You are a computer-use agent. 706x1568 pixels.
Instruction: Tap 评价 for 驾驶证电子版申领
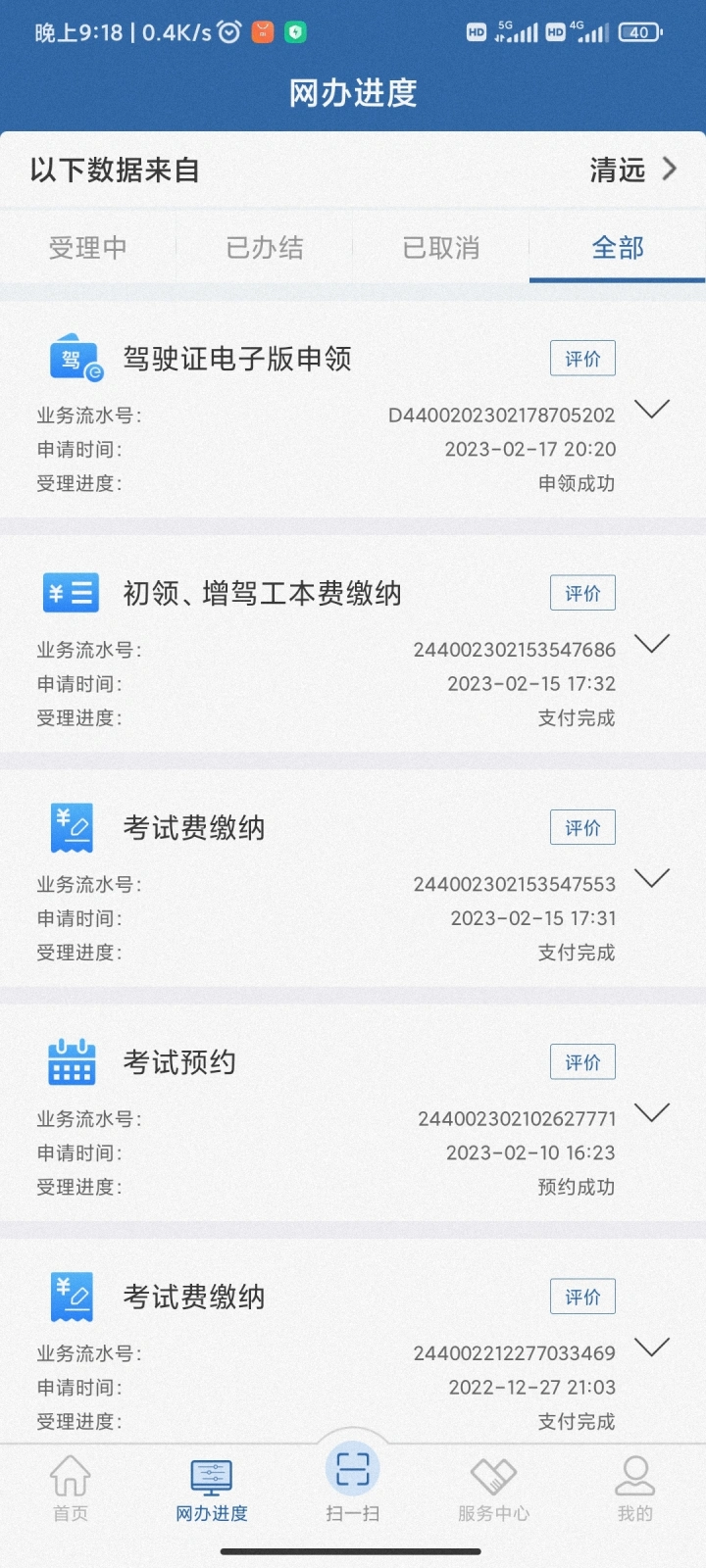(582, 359)
